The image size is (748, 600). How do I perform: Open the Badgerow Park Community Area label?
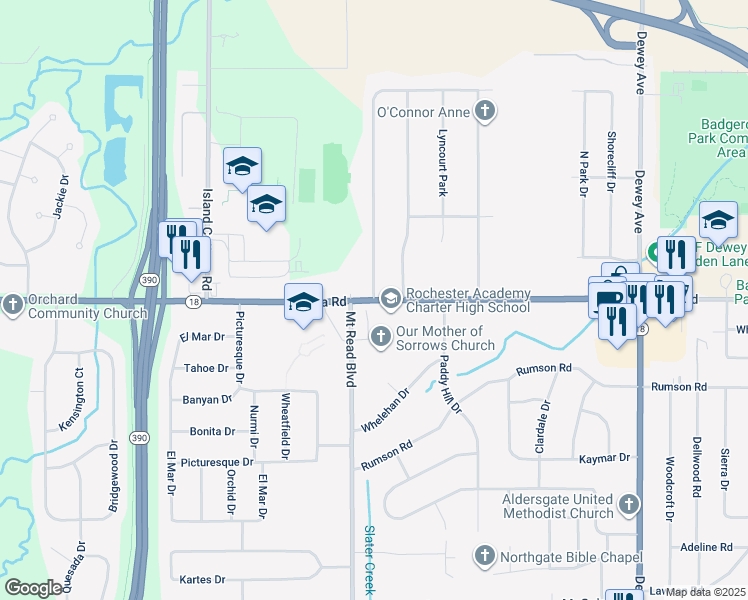point(717,138)
